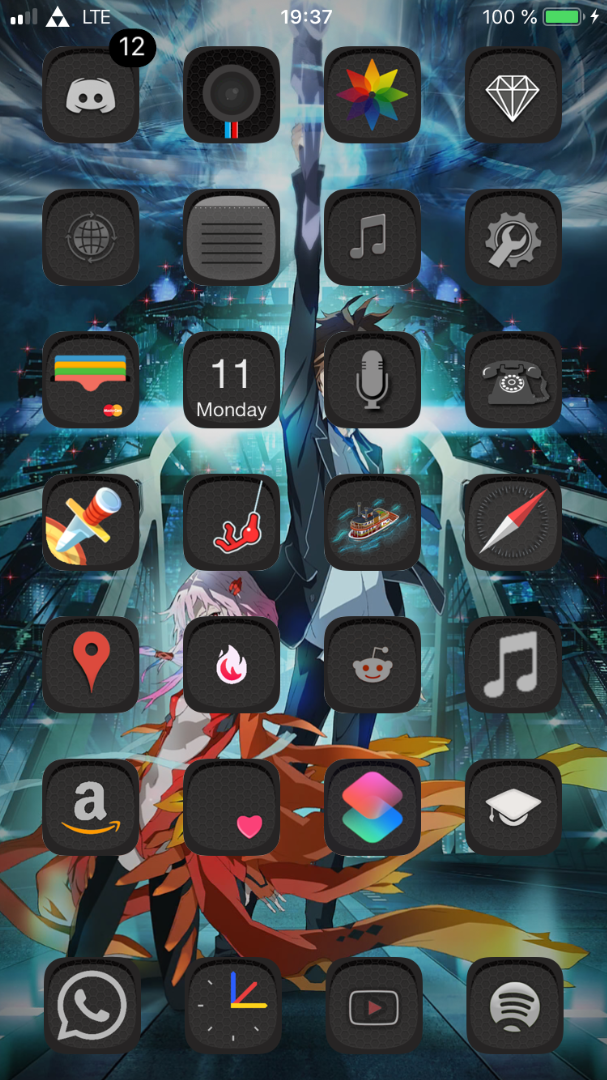Launch the microphone voice memos app
607x1080 pixels.
pyautogui.click(x=372, y=380)
